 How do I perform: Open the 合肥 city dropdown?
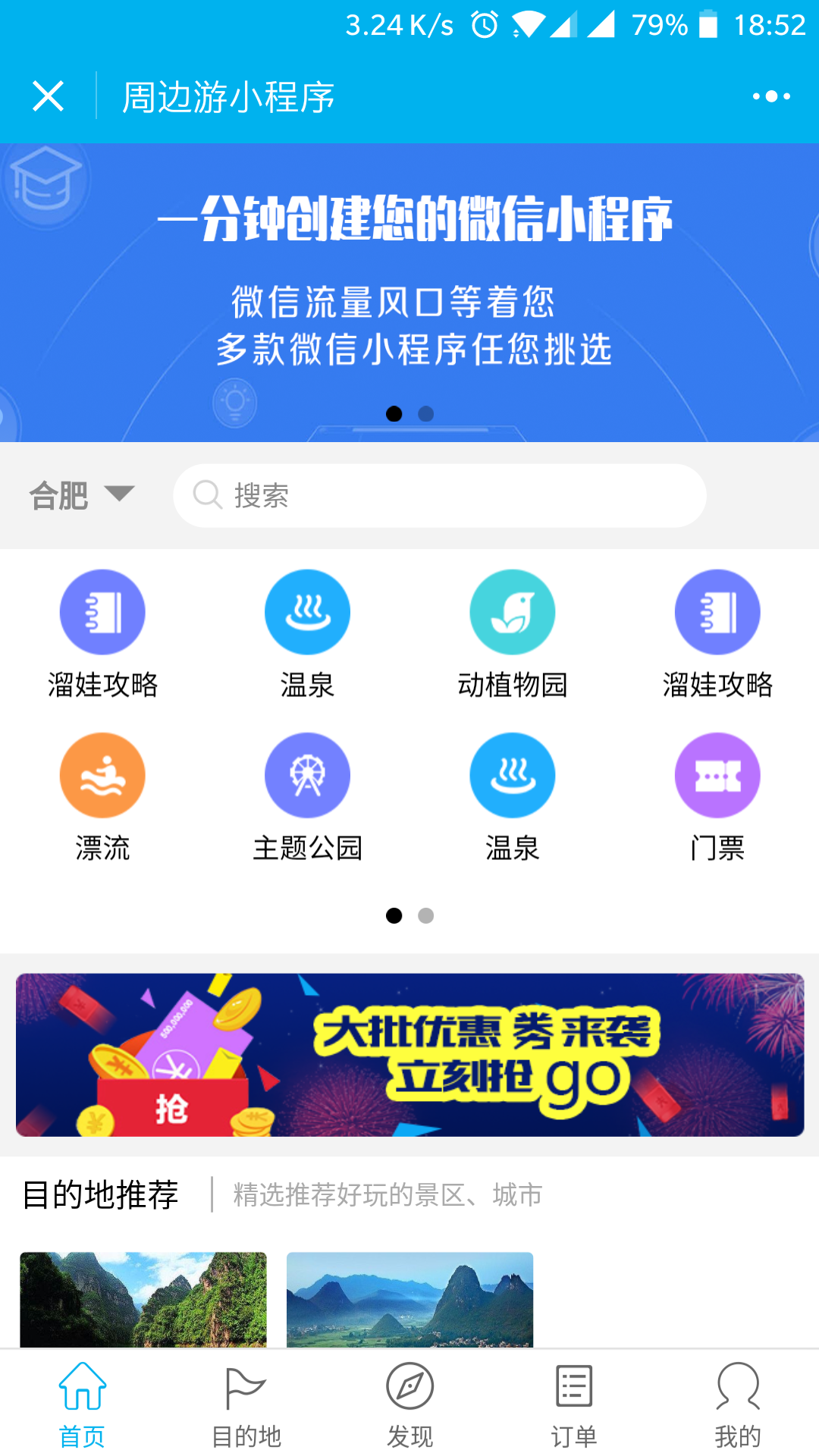tap(82, 495)
